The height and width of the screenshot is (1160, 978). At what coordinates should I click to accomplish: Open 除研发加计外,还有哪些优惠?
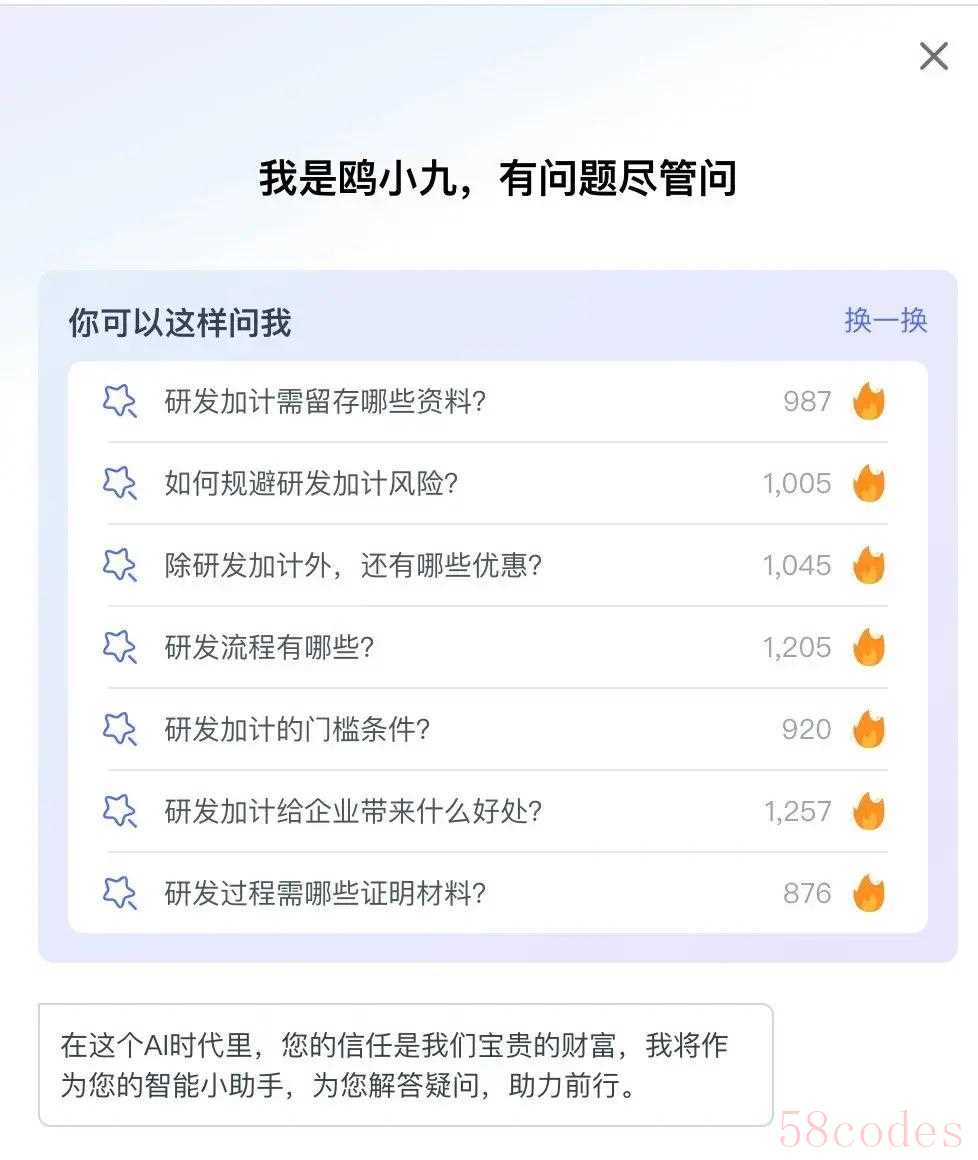353,566
